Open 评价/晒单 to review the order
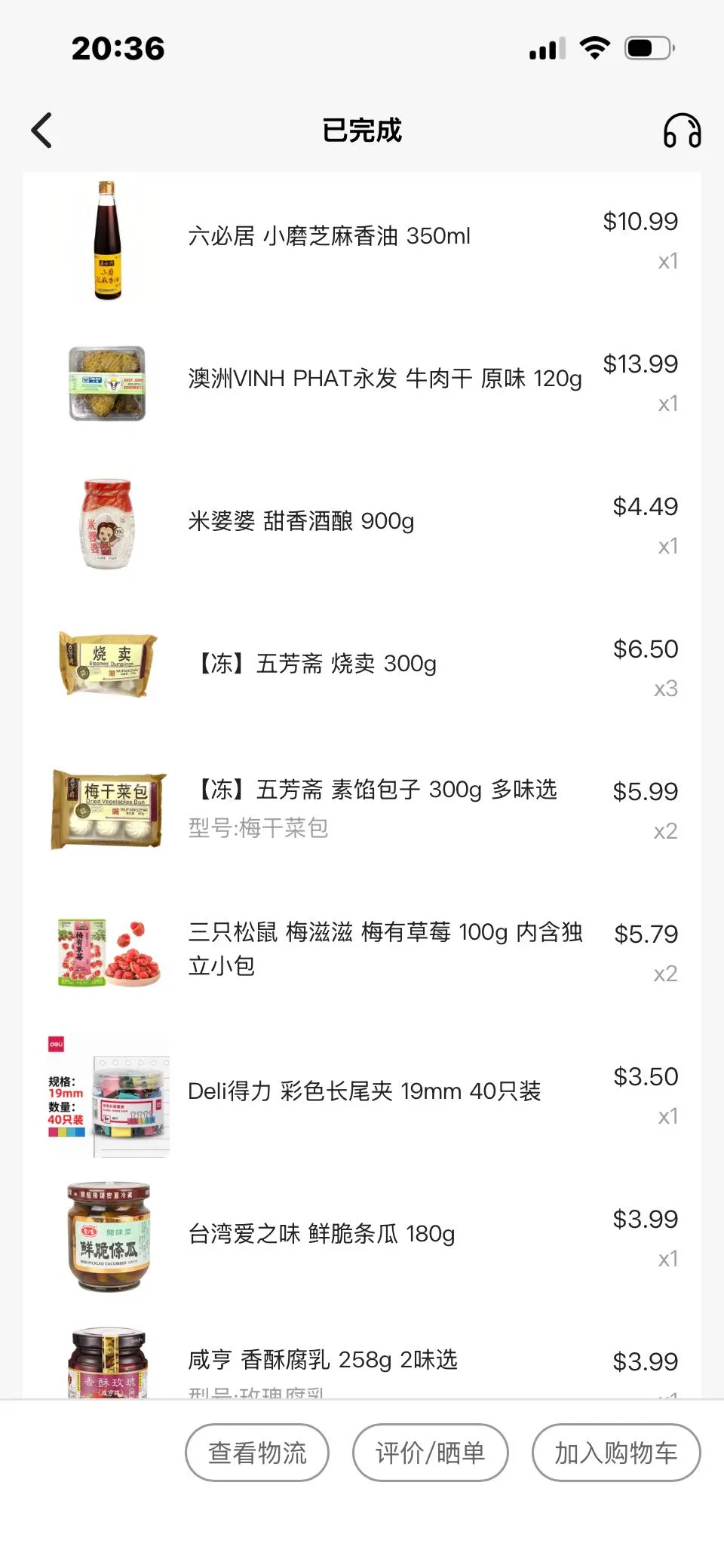Viewport: 724px width, 1568px height. pyautogui.click(x=430, y=1452)
